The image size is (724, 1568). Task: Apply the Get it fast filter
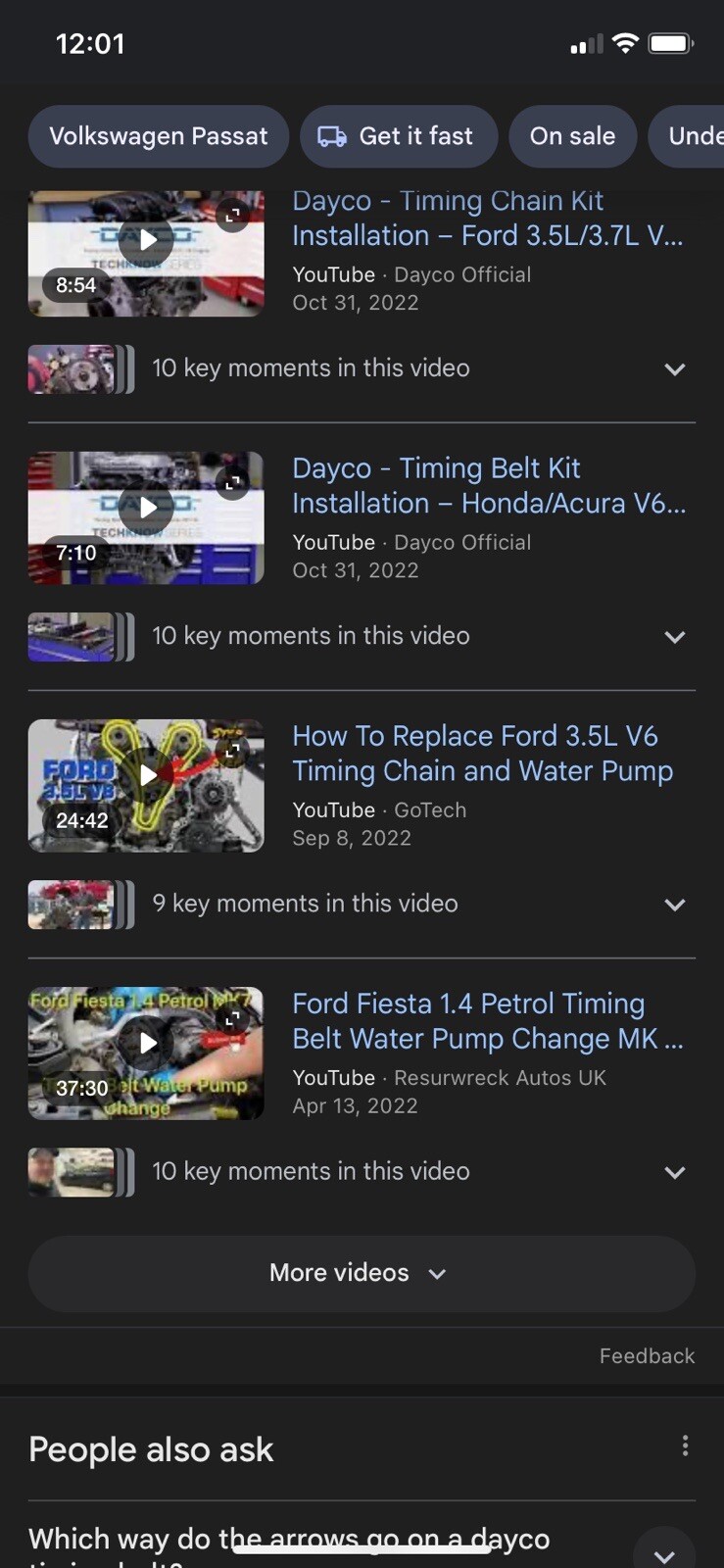click(x=399, y=136)
